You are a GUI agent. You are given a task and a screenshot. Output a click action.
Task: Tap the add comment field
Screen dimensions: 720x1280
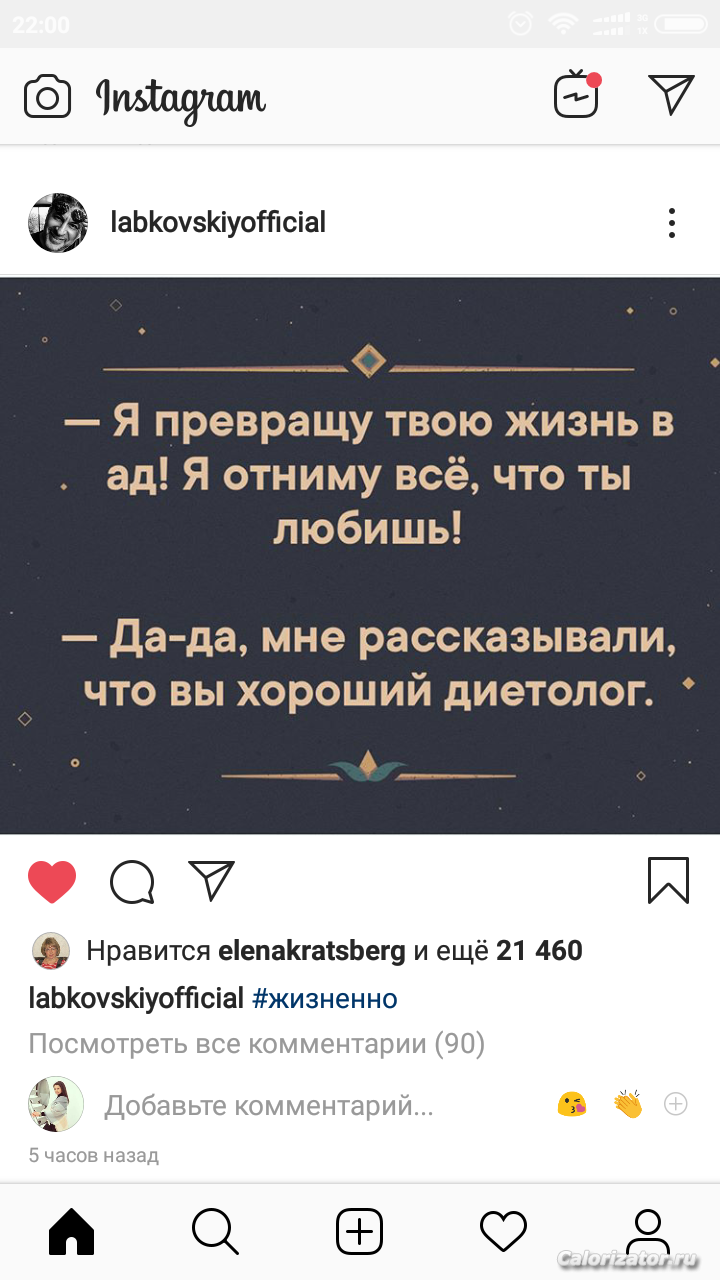[x=268, y=1105]
